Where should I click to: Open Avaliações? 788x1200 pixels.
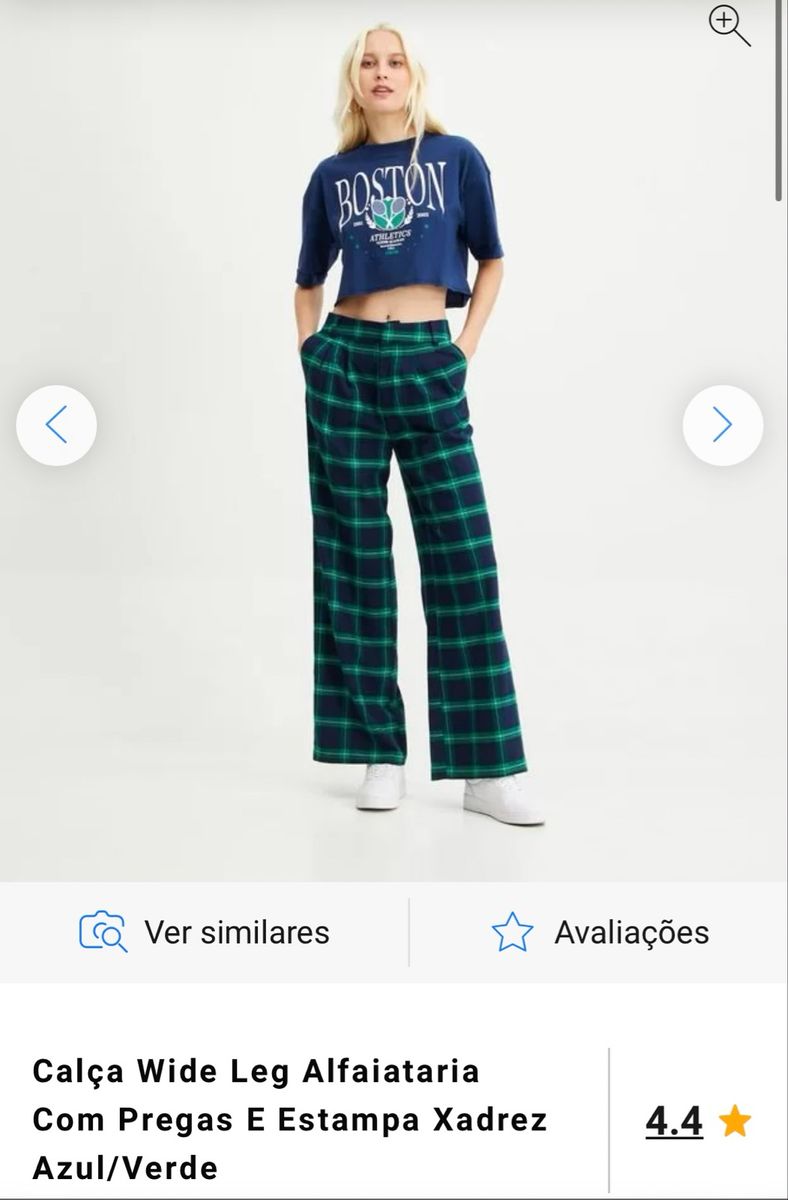coord(630,933)
